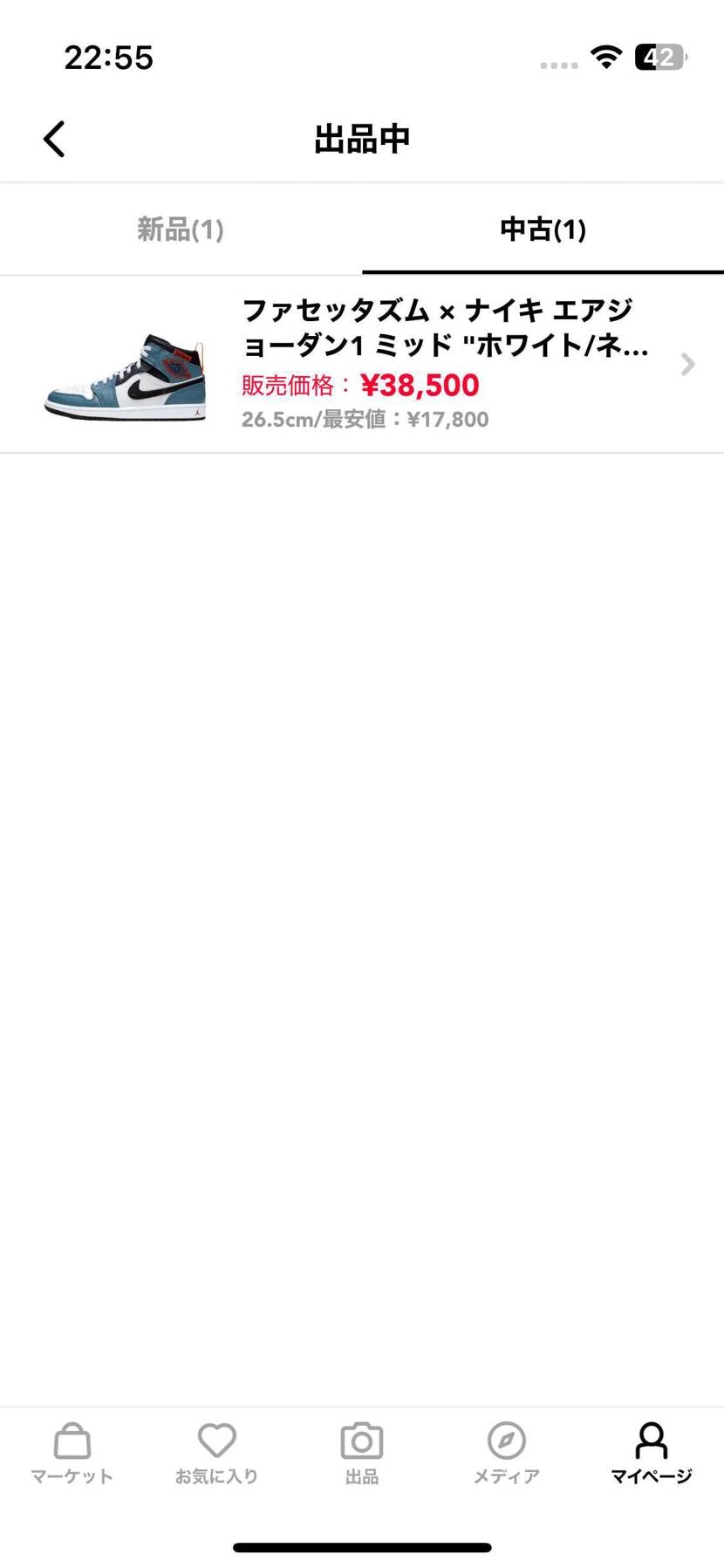Tap the 出品 camera tab
Viewport: 724px width, 1568px height.
[362, 1454]
